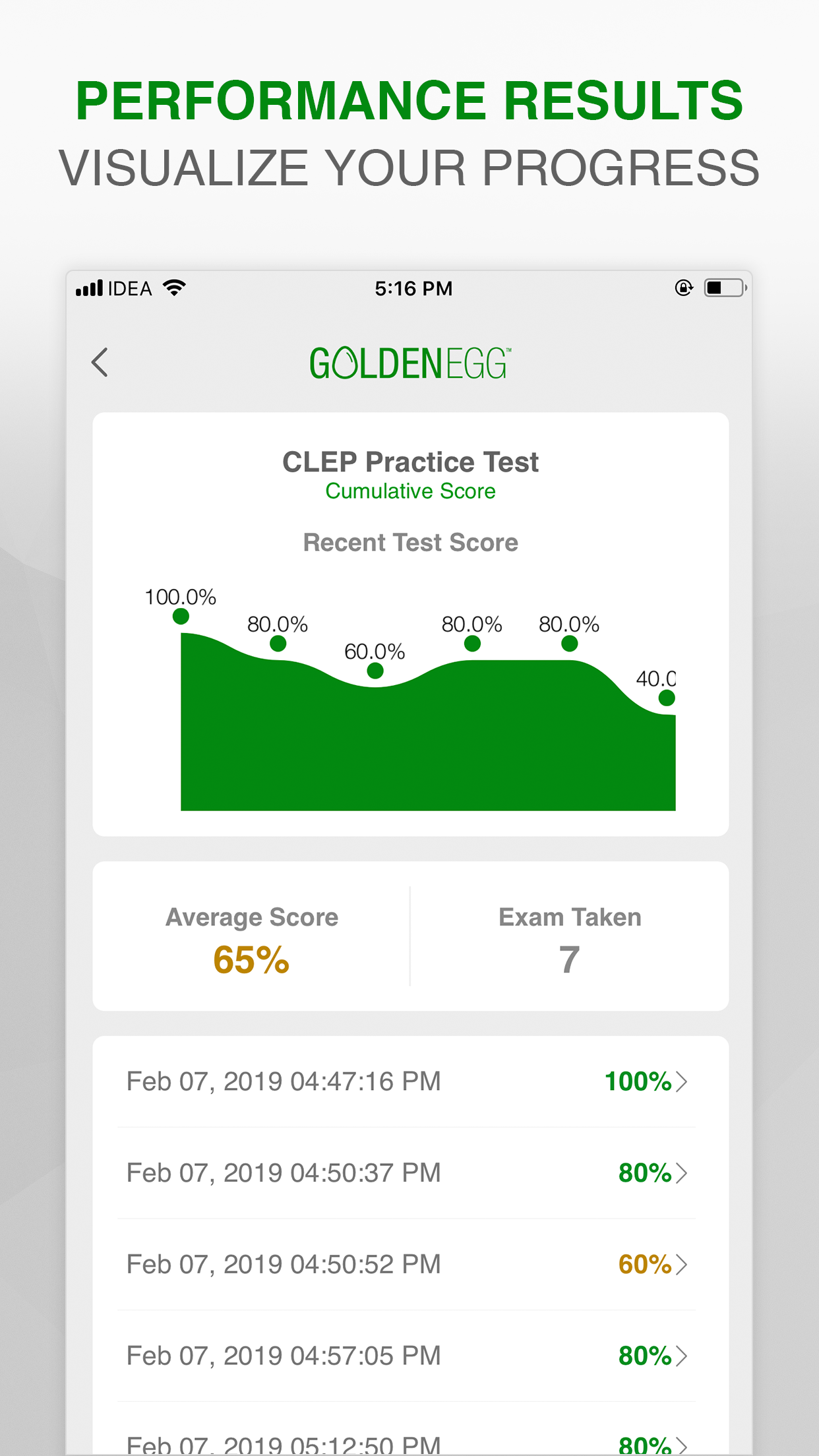Viewport: 819px width, 1456px height.
Task: Open details for the 04:57:05 PM exam entry
Action: (x=409, y=1355)
